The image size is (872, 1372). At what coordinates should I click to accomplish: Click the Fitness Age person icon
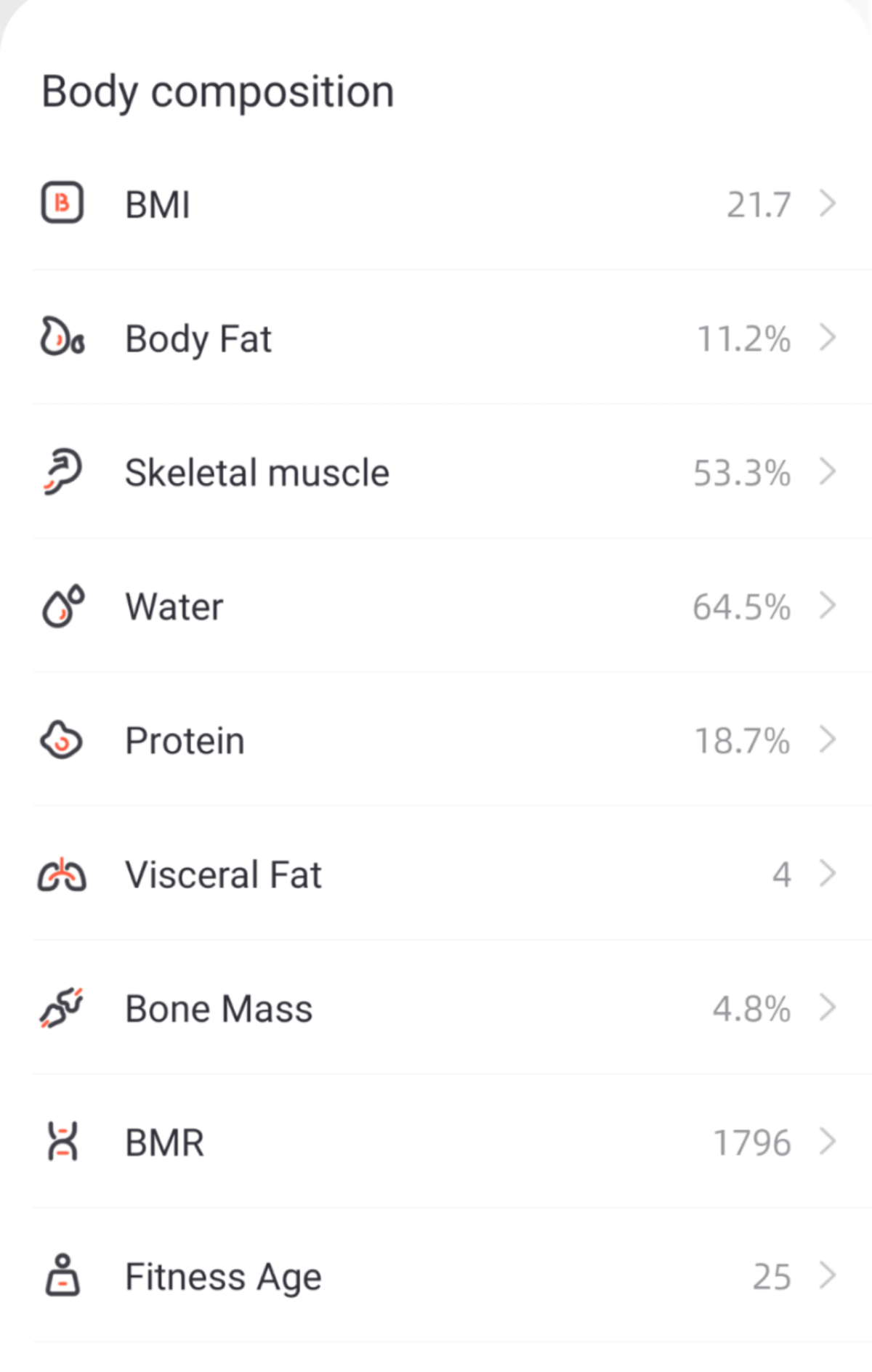coord(62,1276)
